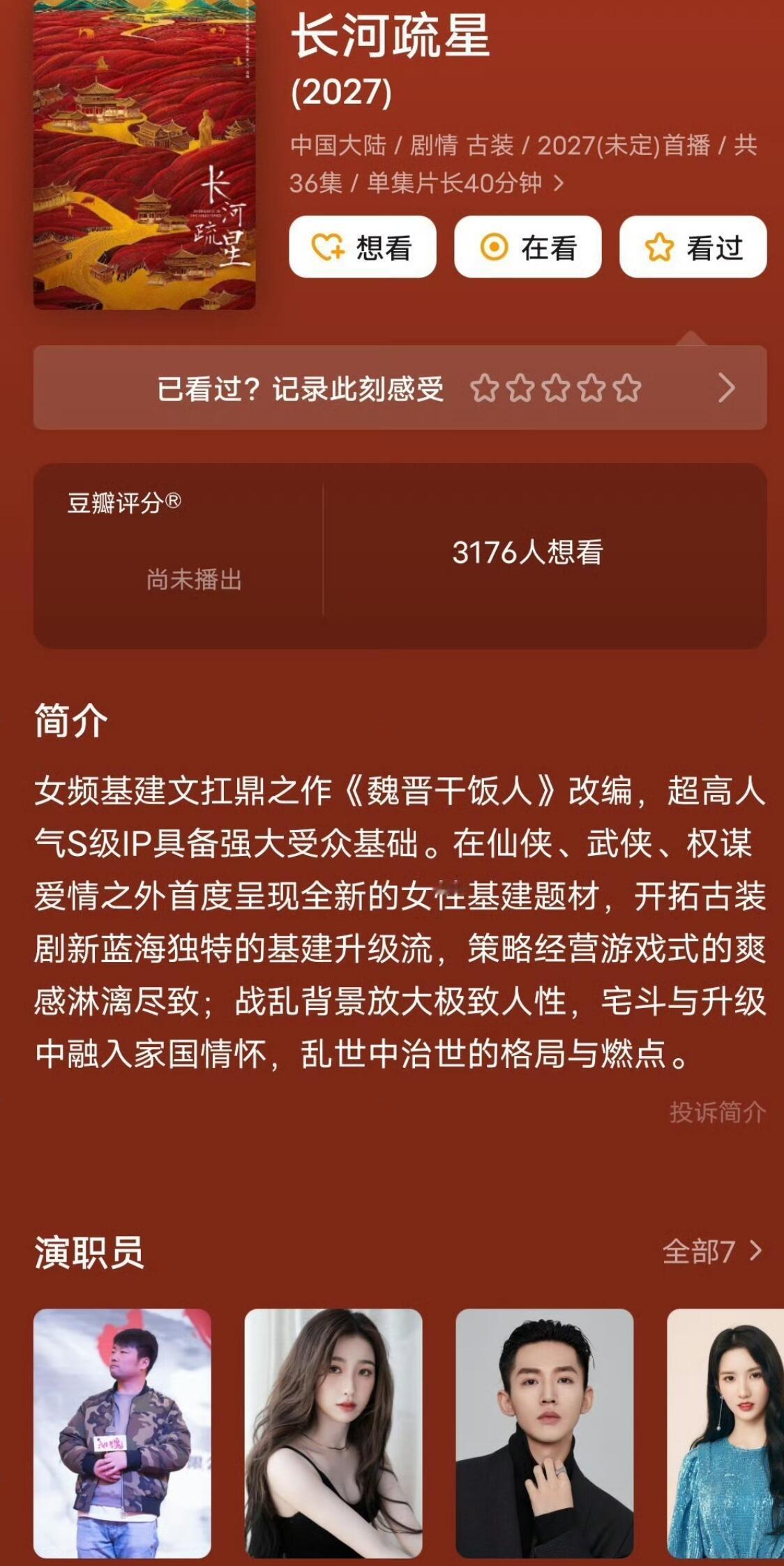
Task: Toggle 在看 watching status
Action: pos(528,246)
